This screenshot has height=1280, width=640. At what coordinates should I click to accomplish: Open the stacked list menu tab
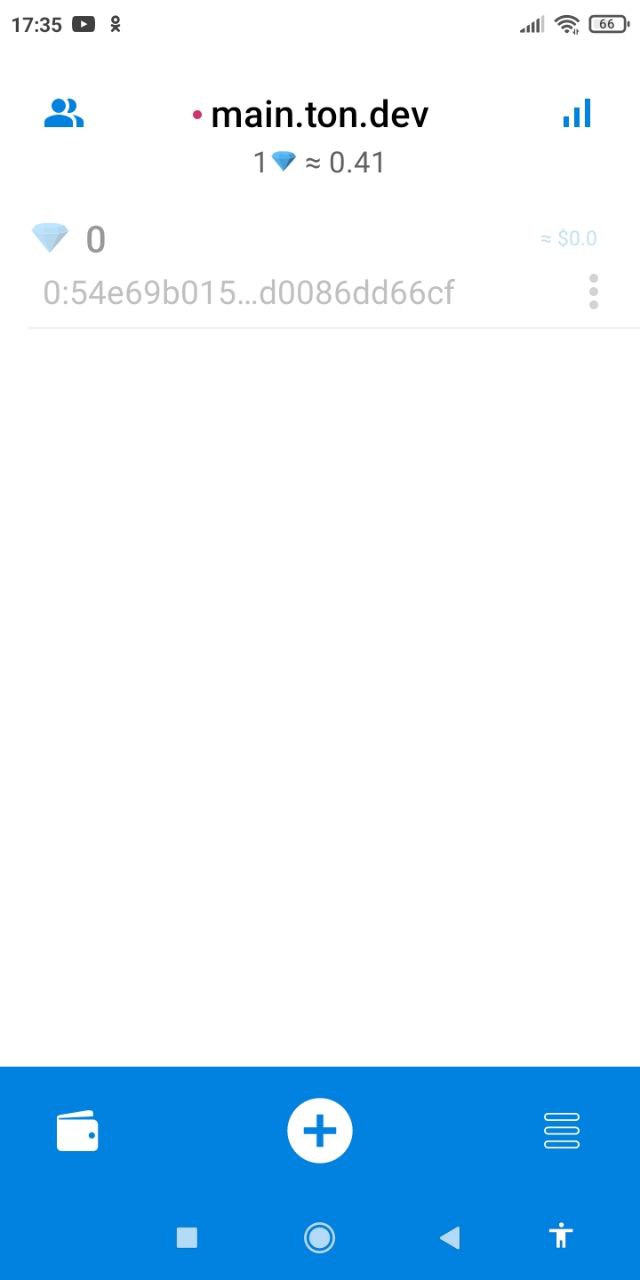pyautogui.click(x=562, y=1130)
